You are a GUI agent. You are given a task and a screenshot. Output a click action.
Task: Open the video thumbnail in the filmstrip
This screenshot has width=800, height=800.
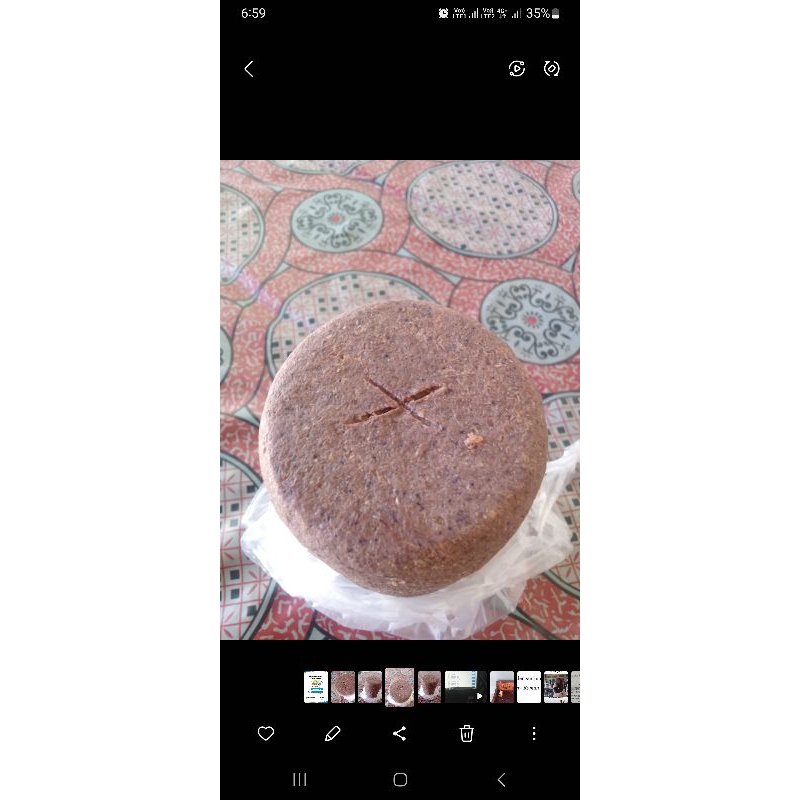click(x=465, y=687)
